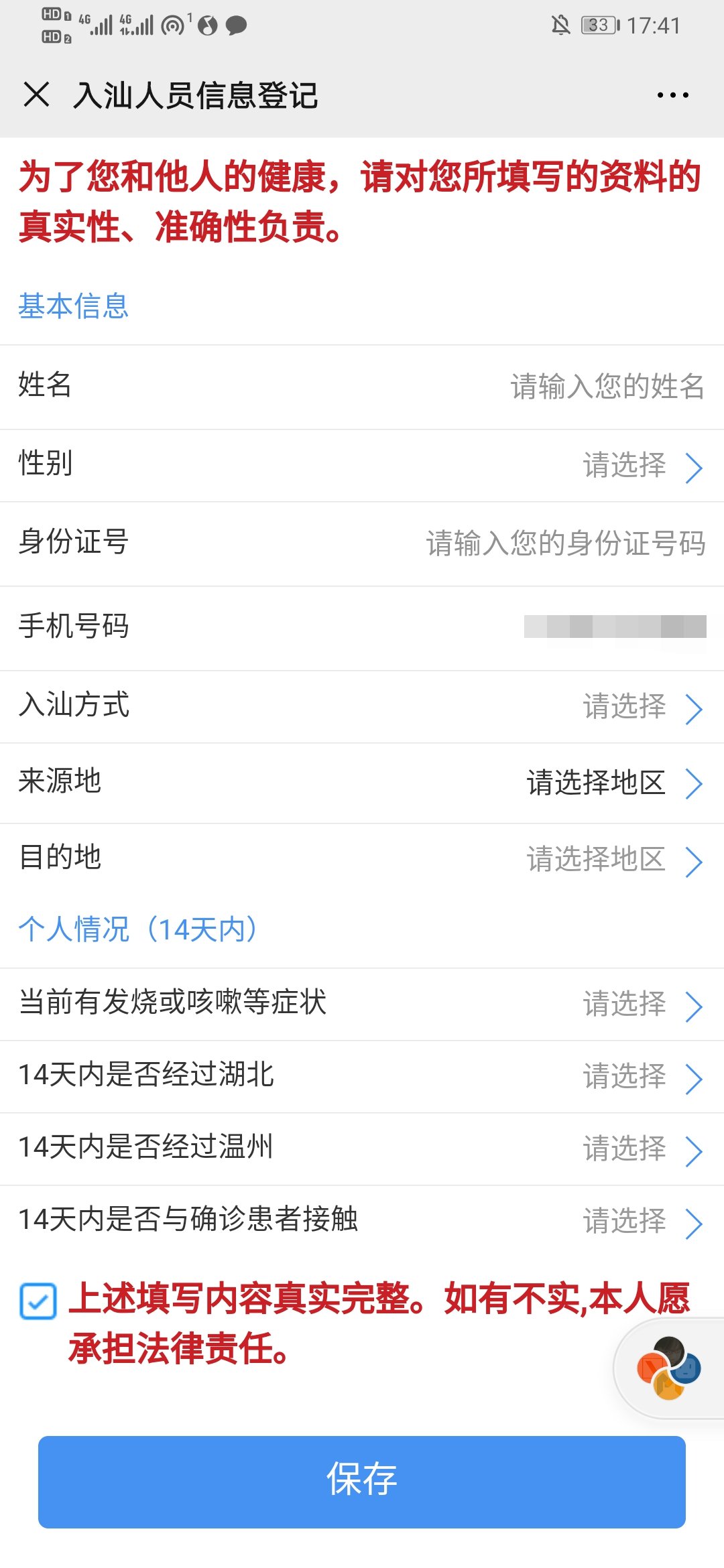Tap the 保存 save button

pos(362,1482)
